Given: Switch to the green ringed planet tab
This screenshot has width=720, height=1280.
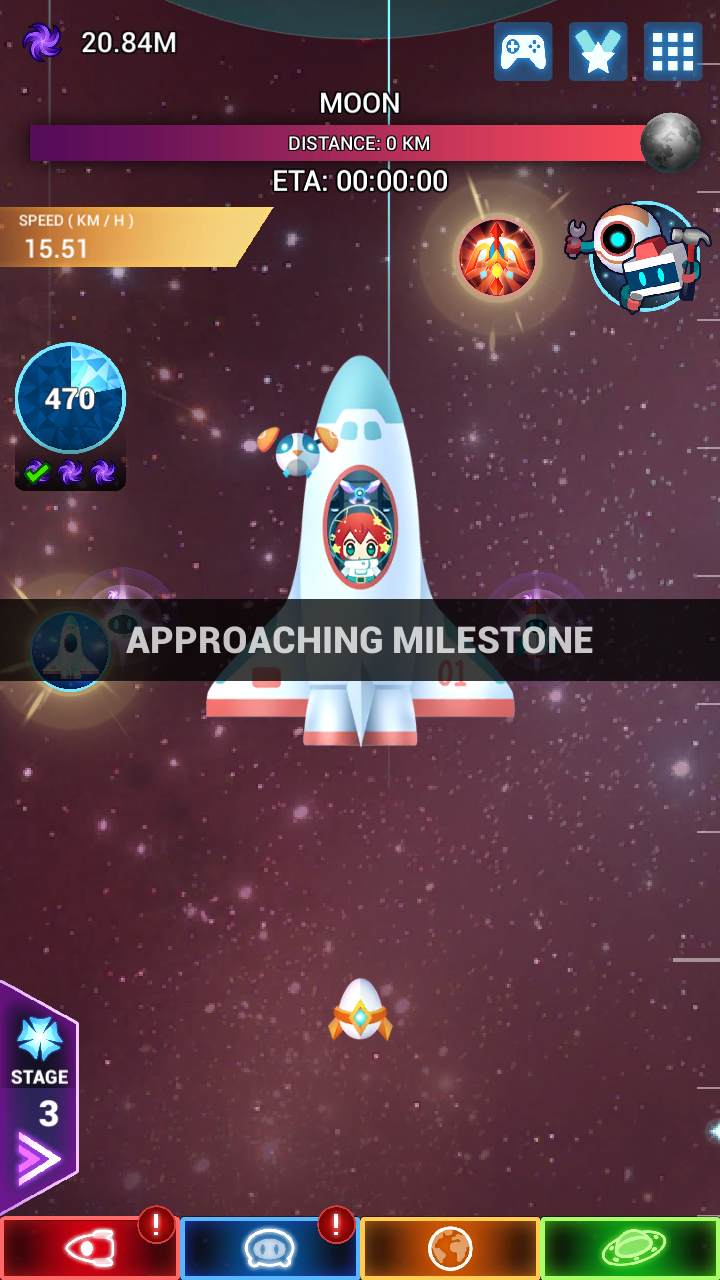Looking at the screenshot, I should pos(630,1248).
